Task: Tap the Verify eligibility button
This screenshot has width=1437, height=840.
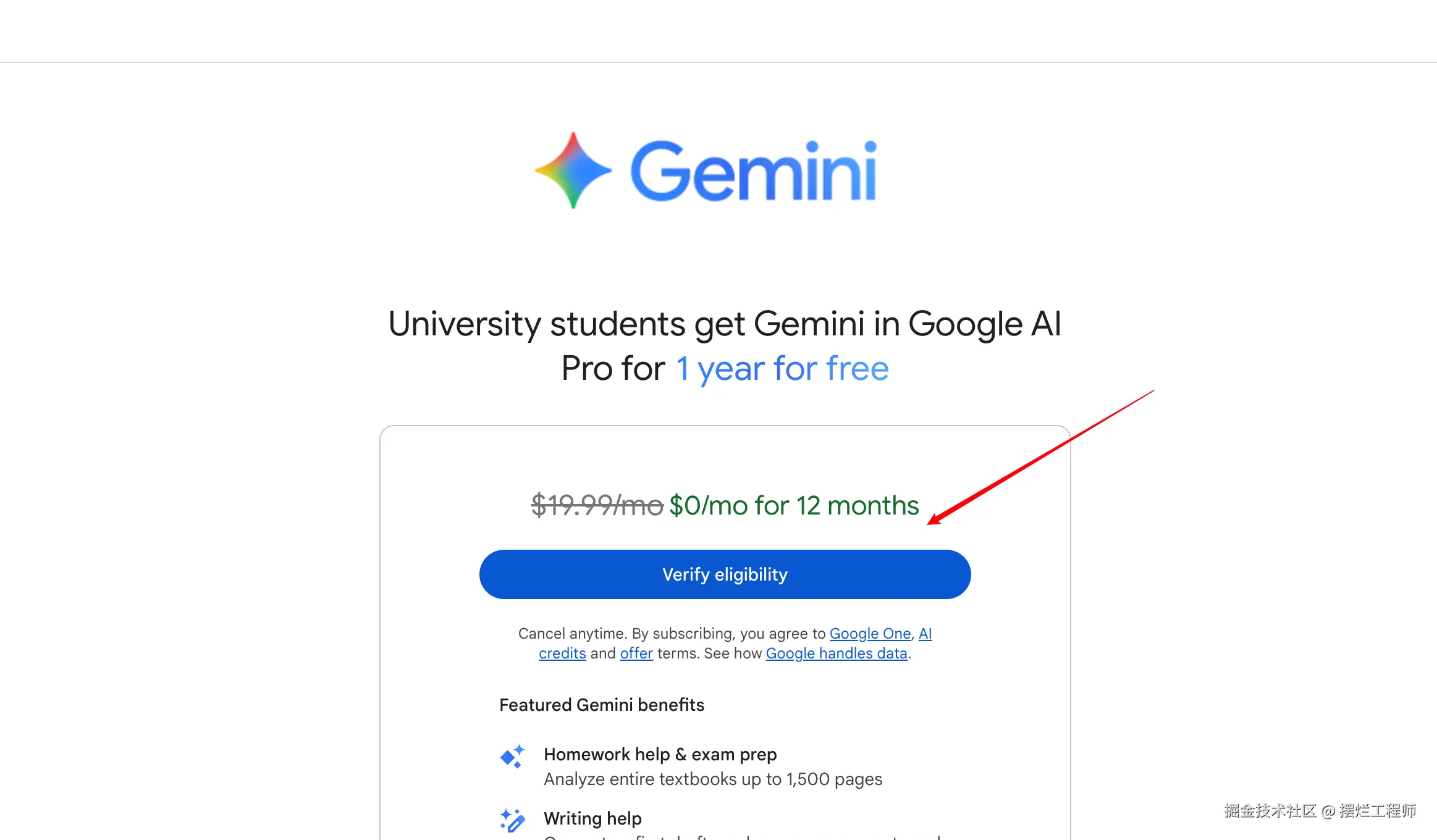Action: (x=725, y=574)
